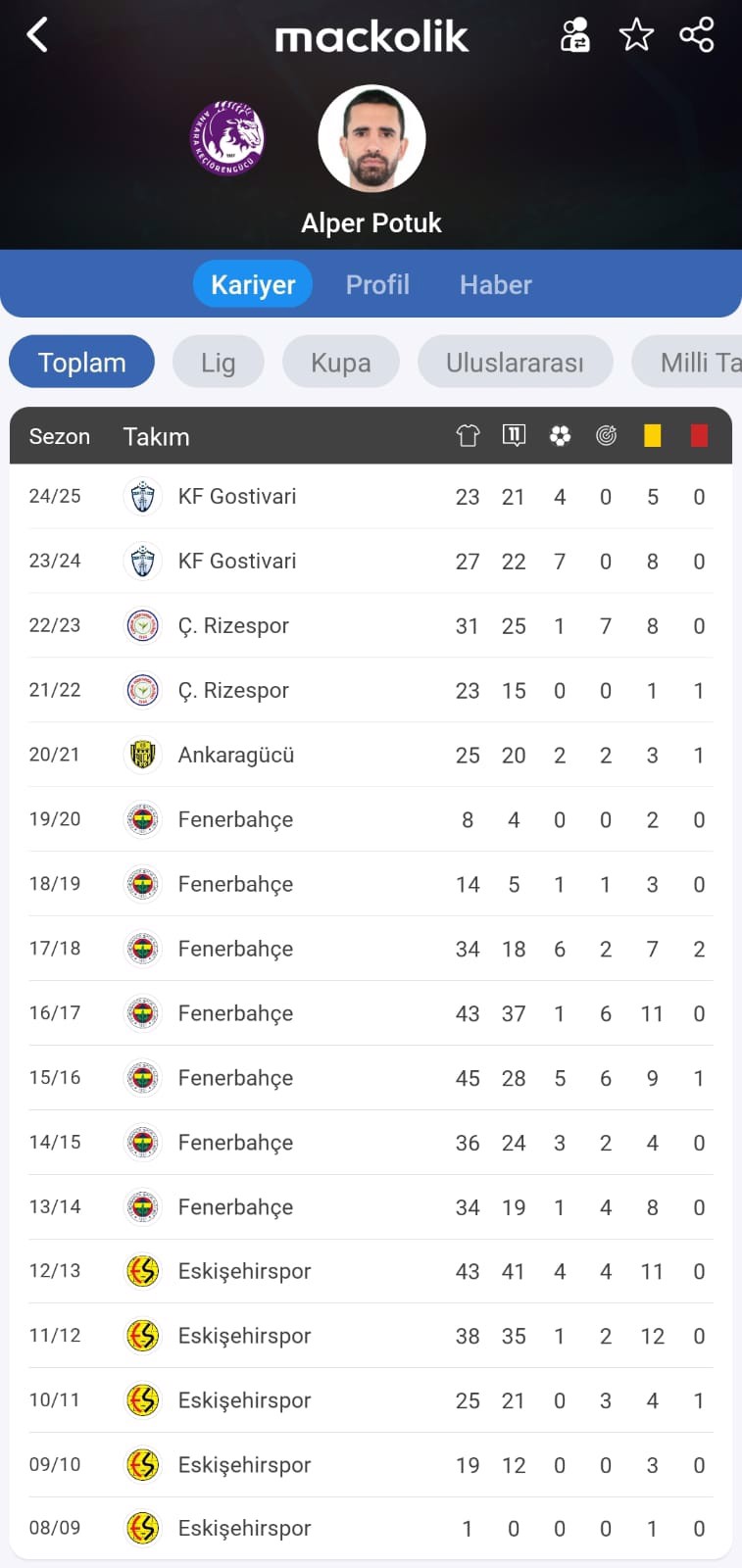Select the Toplam filter chip

(x=82, y=362)
